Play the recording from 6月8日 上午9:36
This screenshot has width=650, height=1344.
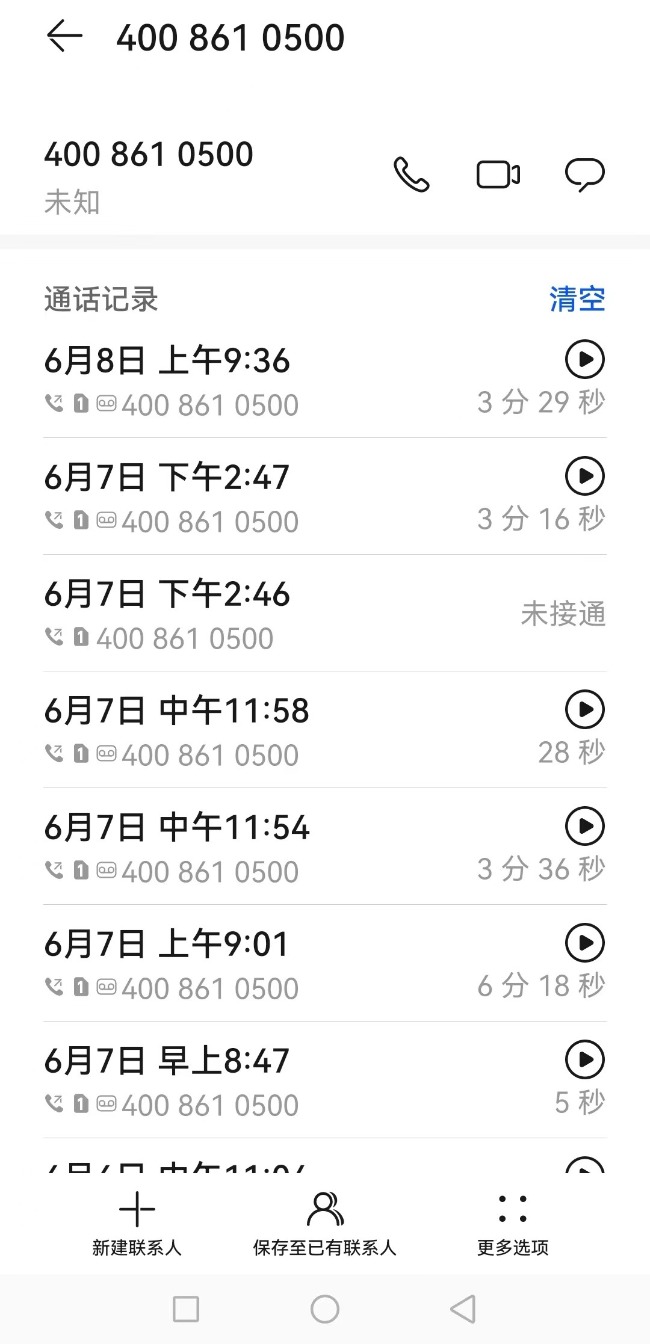[x=585, y=359]
